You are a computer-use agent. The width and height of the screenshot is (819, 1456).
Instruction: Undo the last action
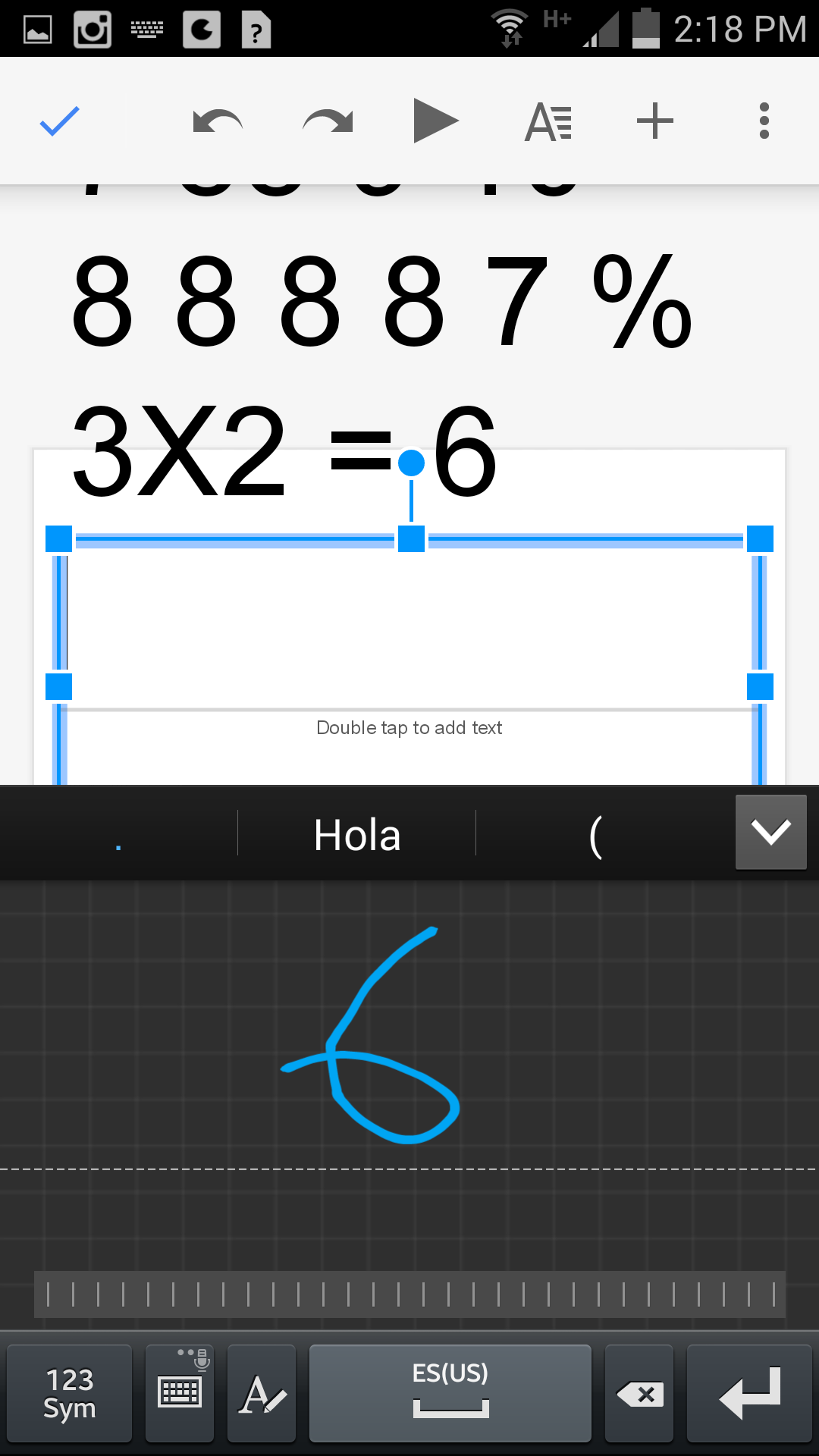coord(218,121)
